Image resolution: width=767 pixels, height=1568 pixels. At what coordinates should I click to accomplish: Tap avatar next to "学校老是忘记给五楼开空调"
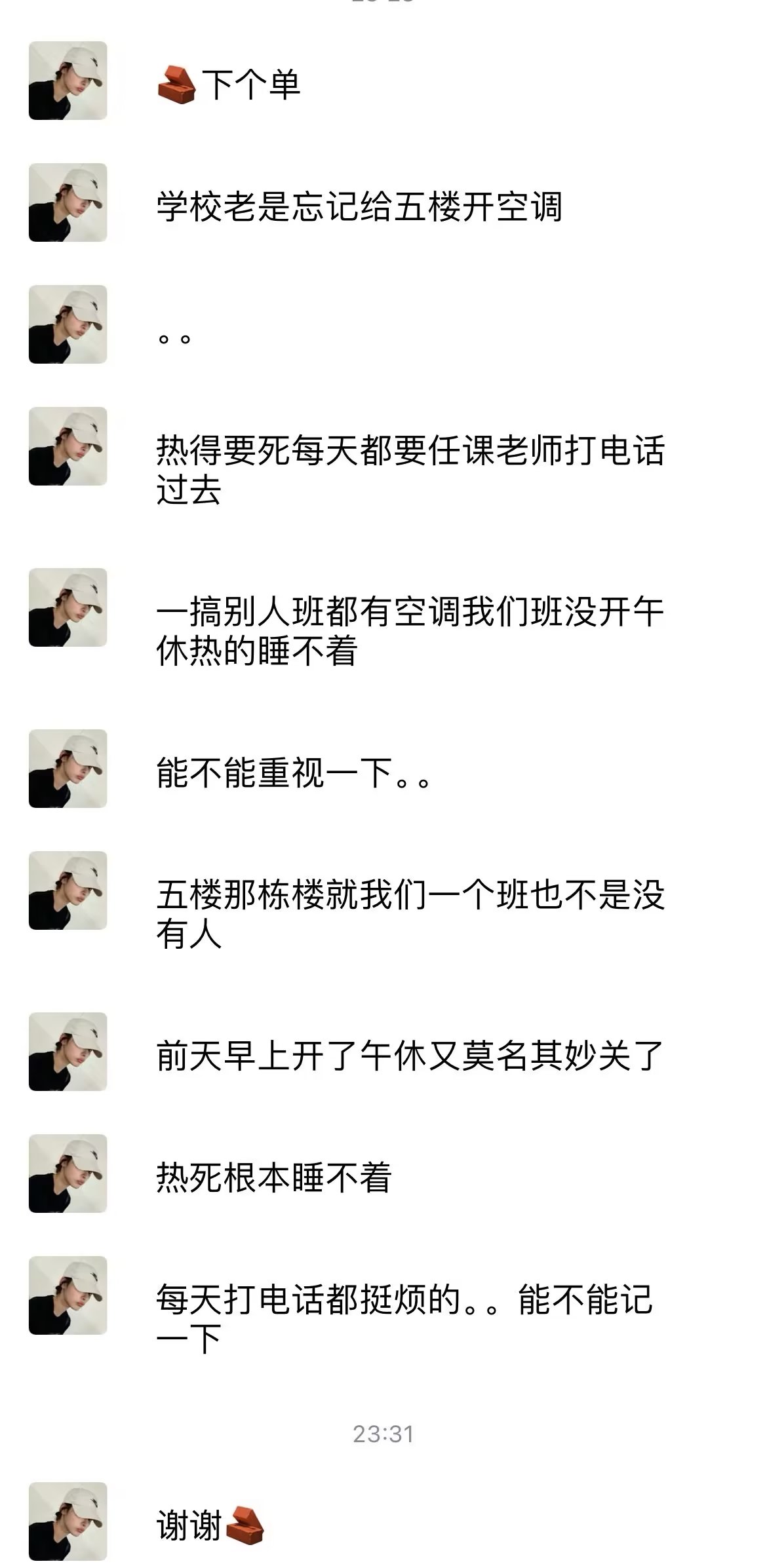point(68,202)
